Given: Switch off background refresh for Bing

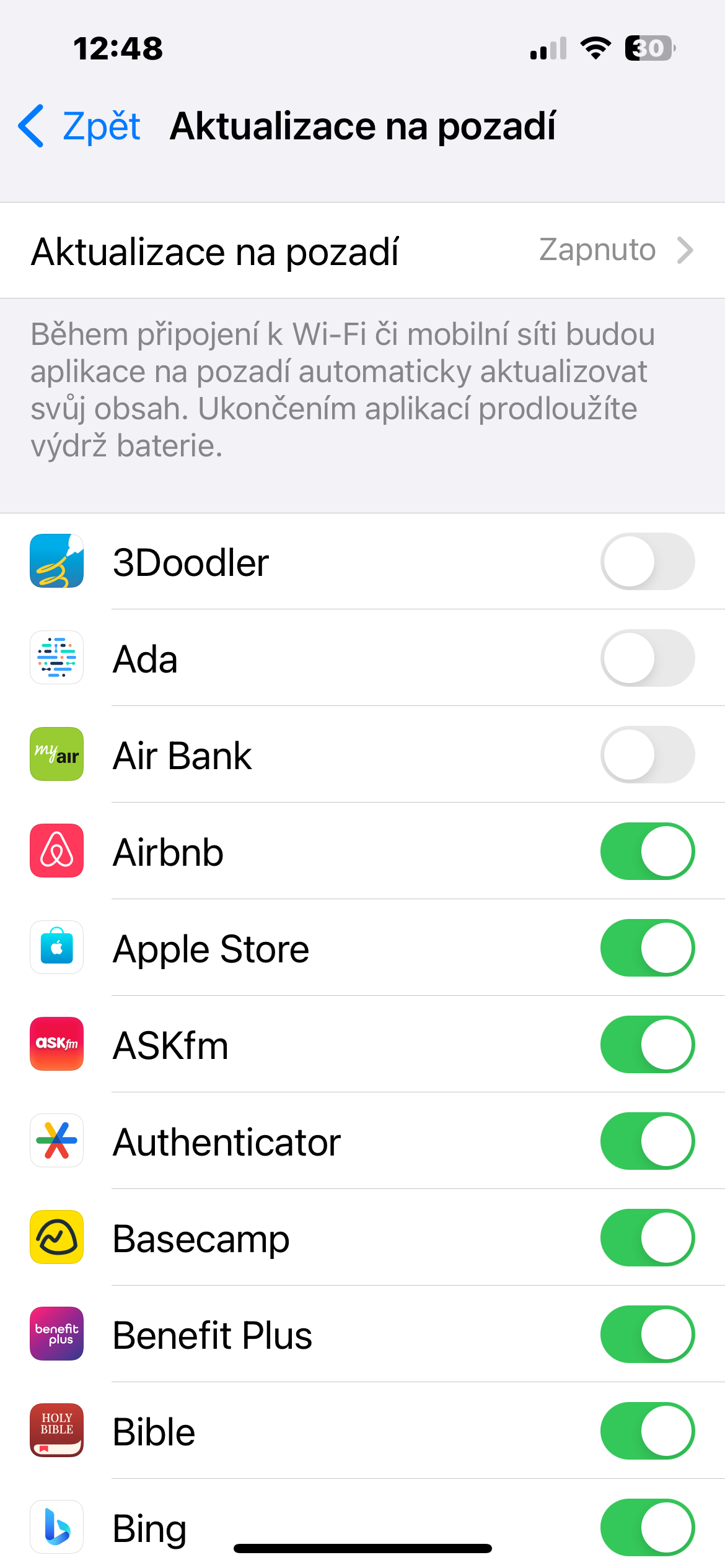Looking at the screenshot, I should (x=647, y=1528).
